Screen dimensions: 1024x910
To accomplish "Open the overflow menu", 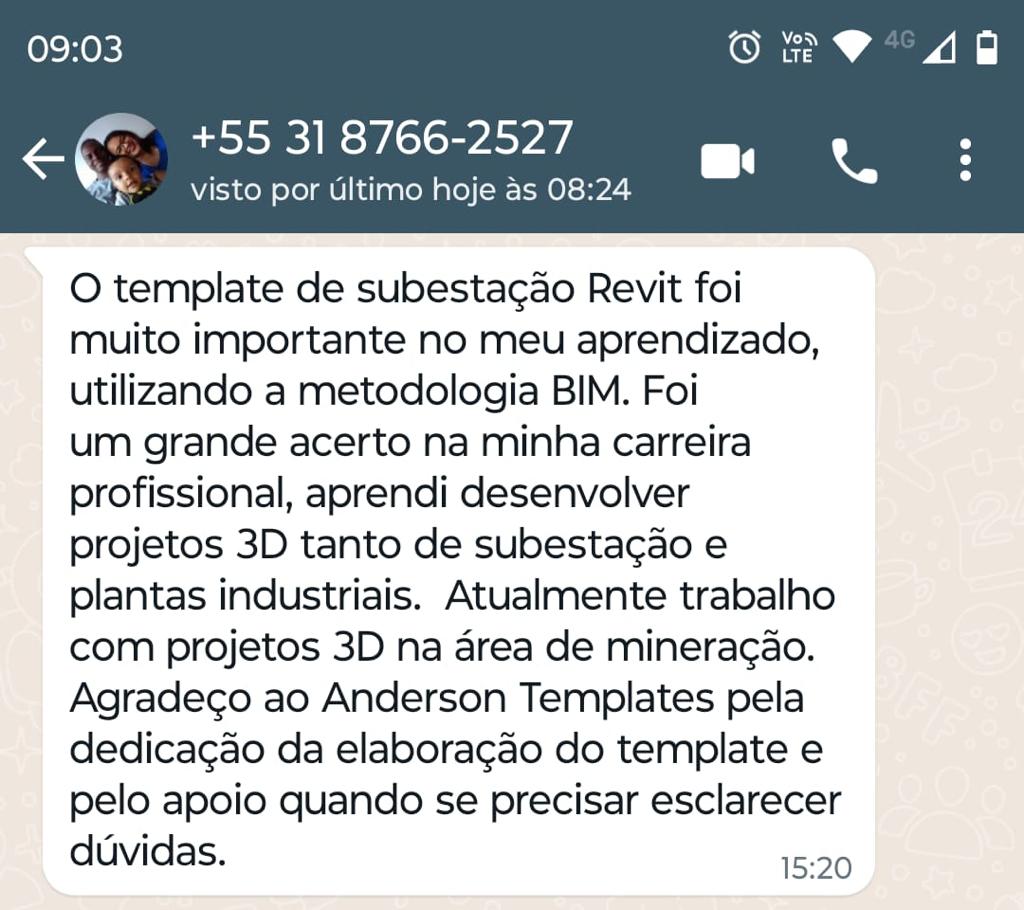I will [x=965, y=161].
